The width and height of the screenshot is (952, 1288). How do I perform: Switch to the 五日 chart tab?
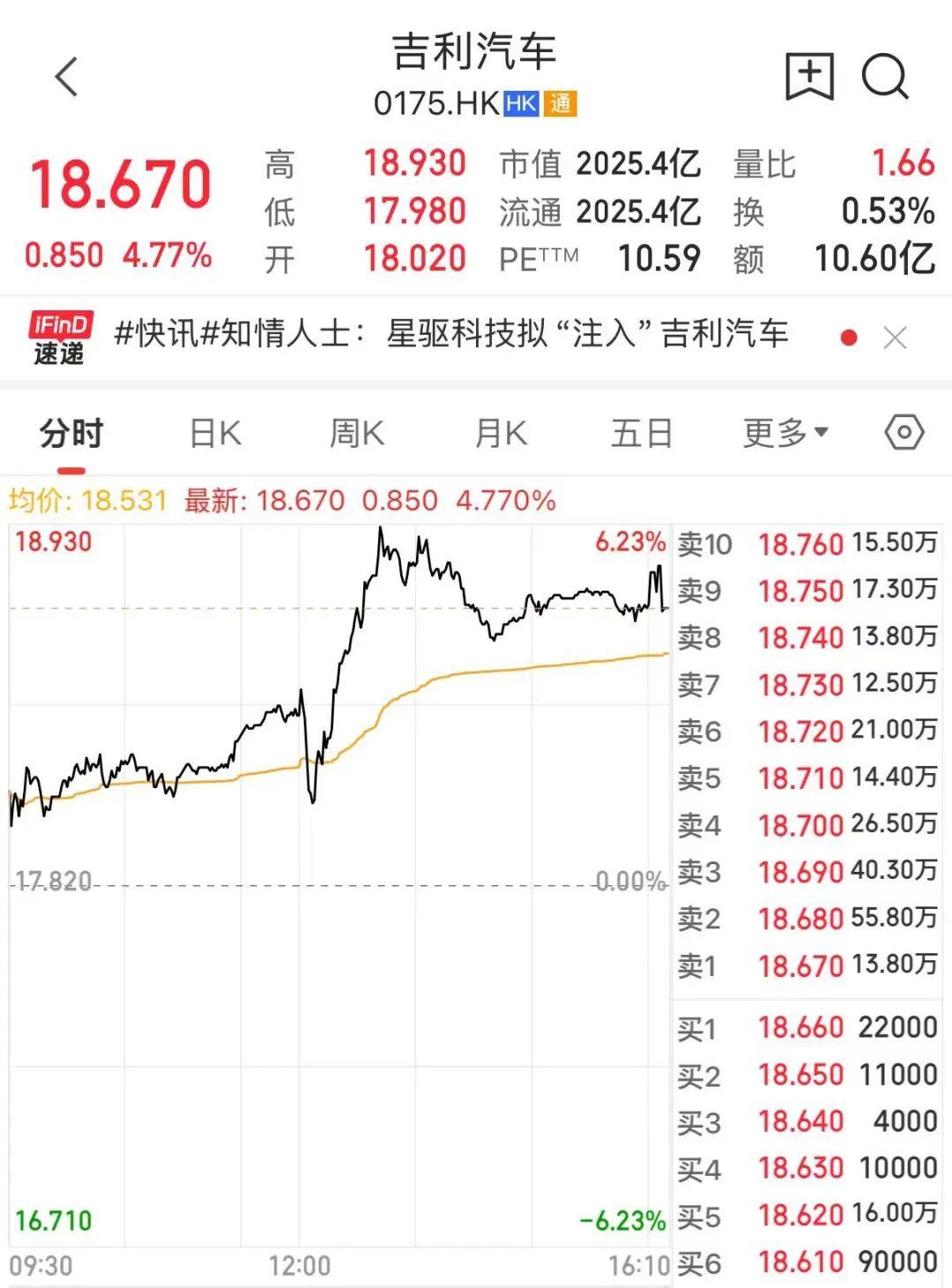[x=642, y=434]
